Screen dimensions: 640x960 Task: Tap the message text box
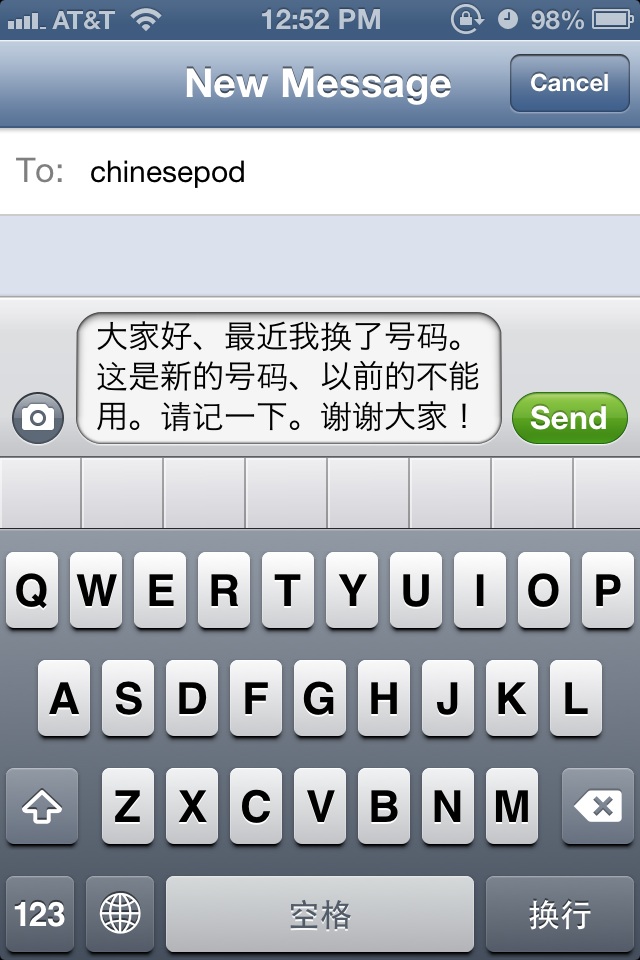288,377
